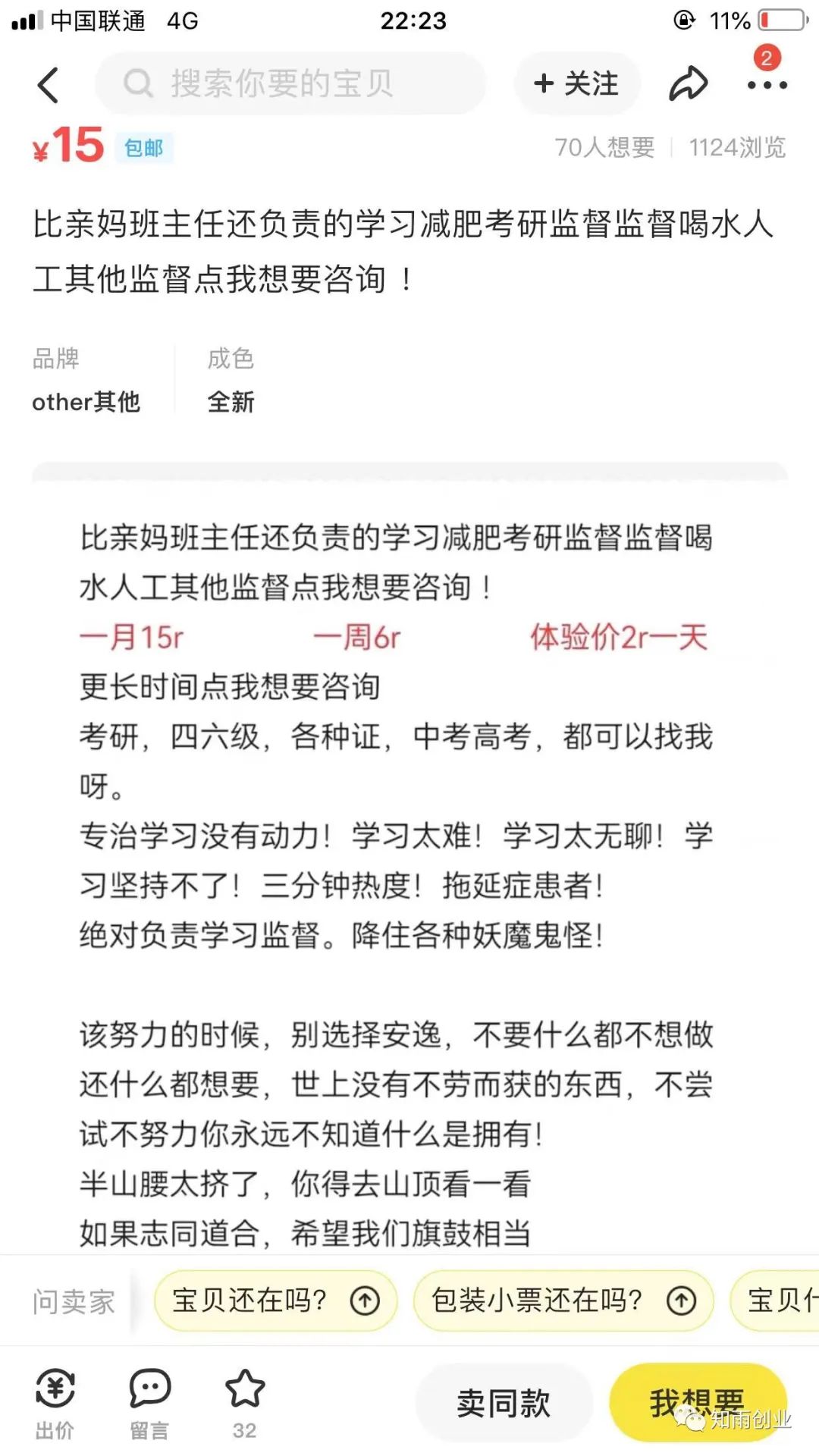Open the three-dot overflow menu
The height and width of the screenshot is (1456, 819).
pyautogui.click(x=767, y=85)
